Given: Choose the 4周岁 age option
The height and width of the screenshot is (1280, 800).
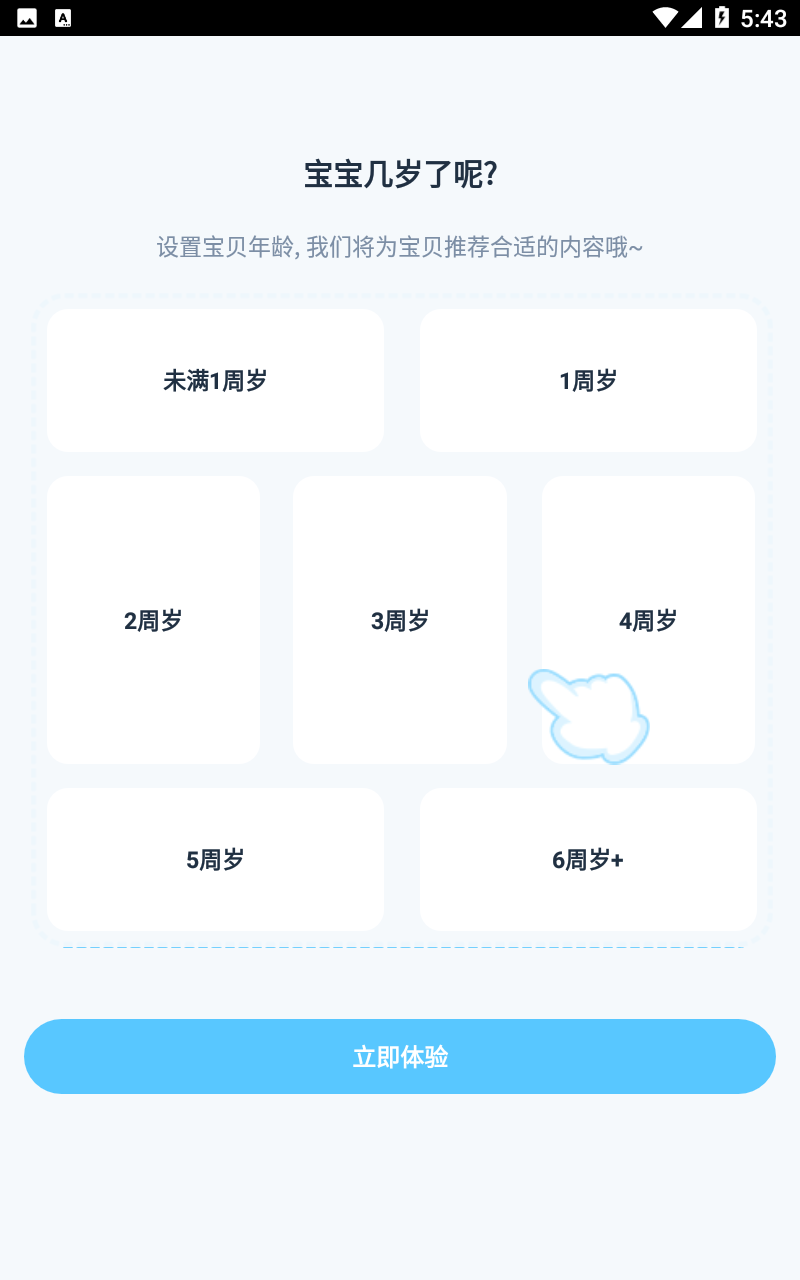Looking at the screenshot, I should pyautogui.click(x=648, y=600).
